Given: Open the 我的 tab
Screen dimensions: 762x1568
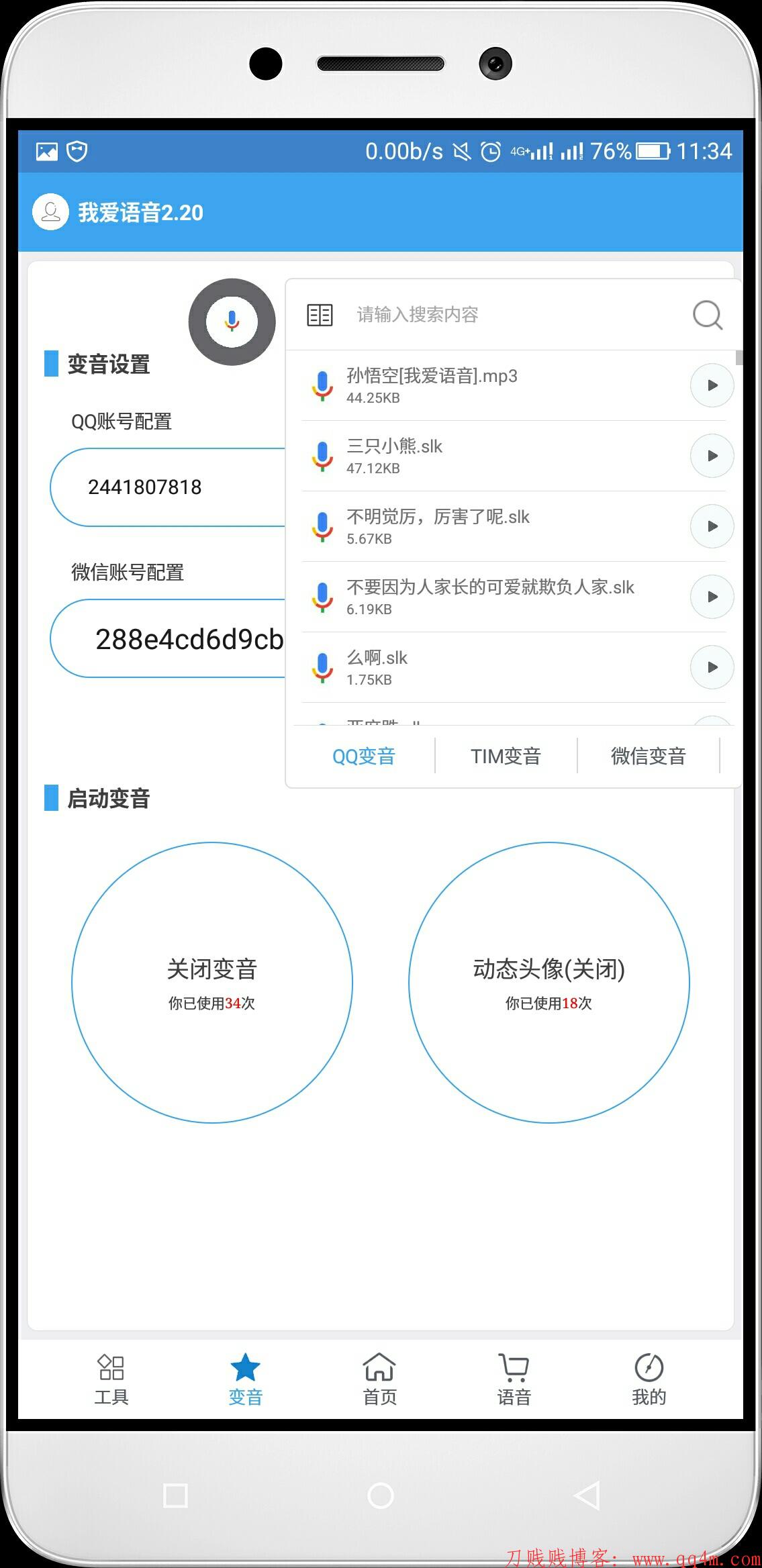Looking at the screenshot, I should [x=649, y=1379].
